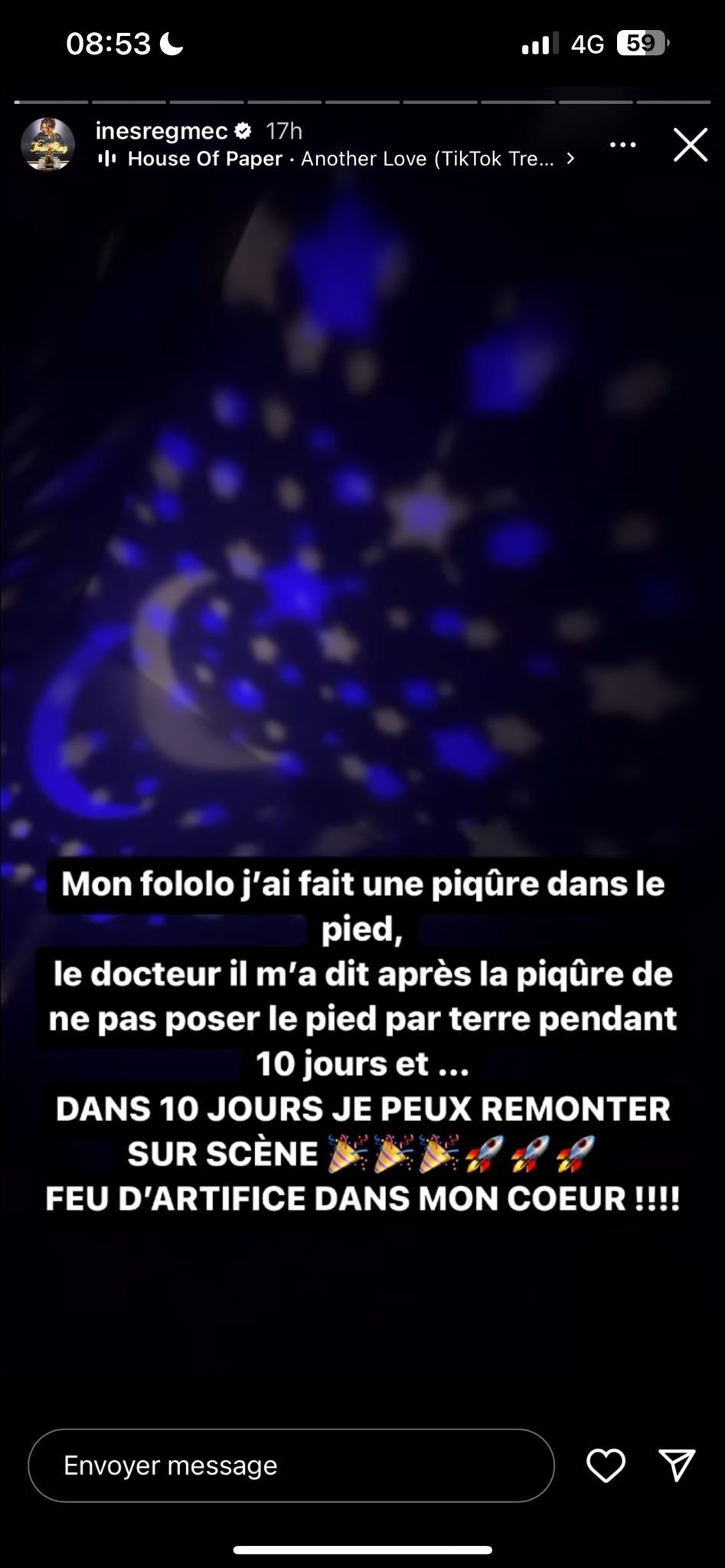Tap the inesregmec username
This screenshot has width=725, height=1568.
[162, 131]
